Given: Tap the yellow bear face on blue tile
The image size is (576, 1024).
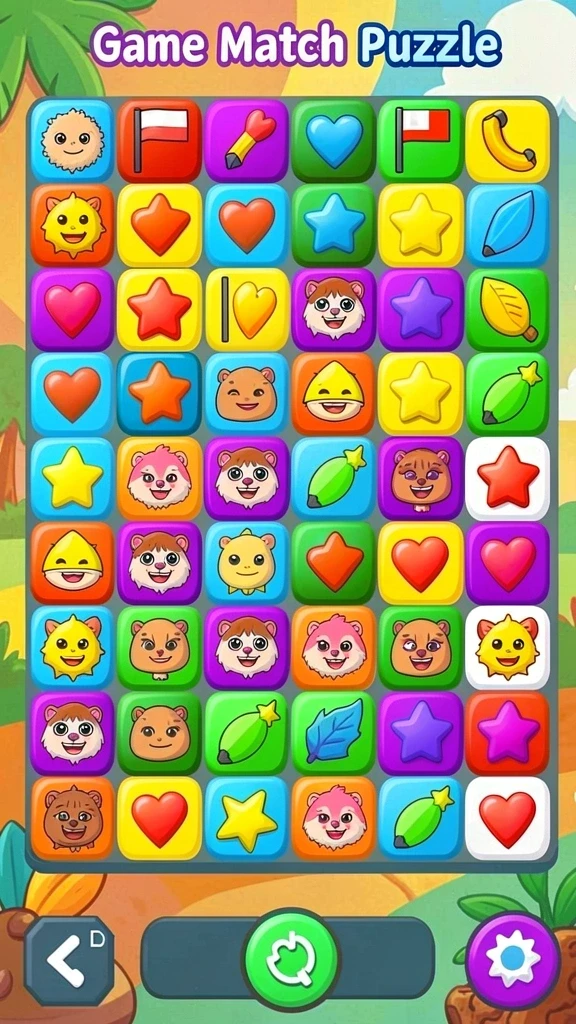Looking at the screenshot, I should point(246,563).
